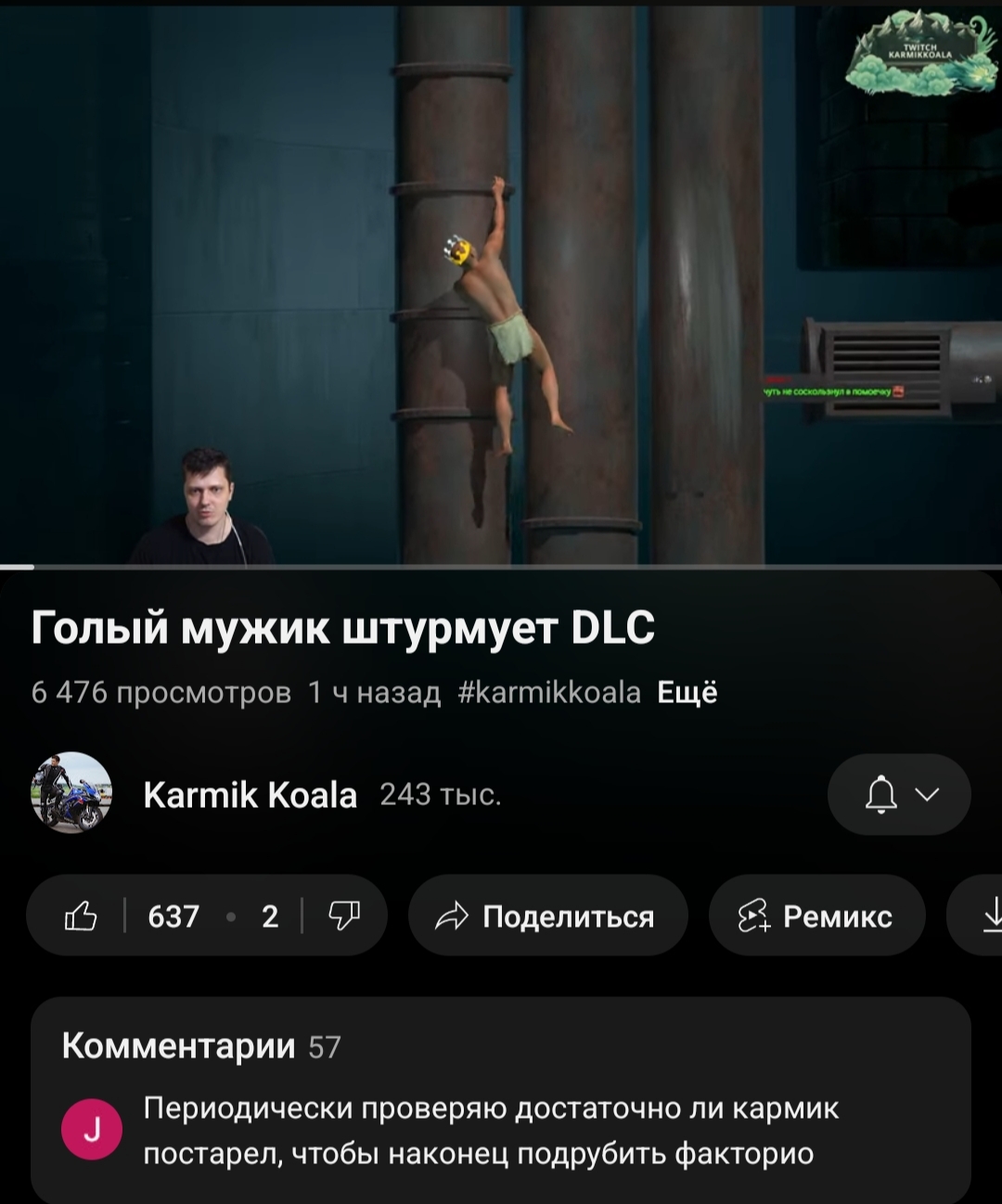
Task: Tap the video player to show controls
Action: (501, 278)
